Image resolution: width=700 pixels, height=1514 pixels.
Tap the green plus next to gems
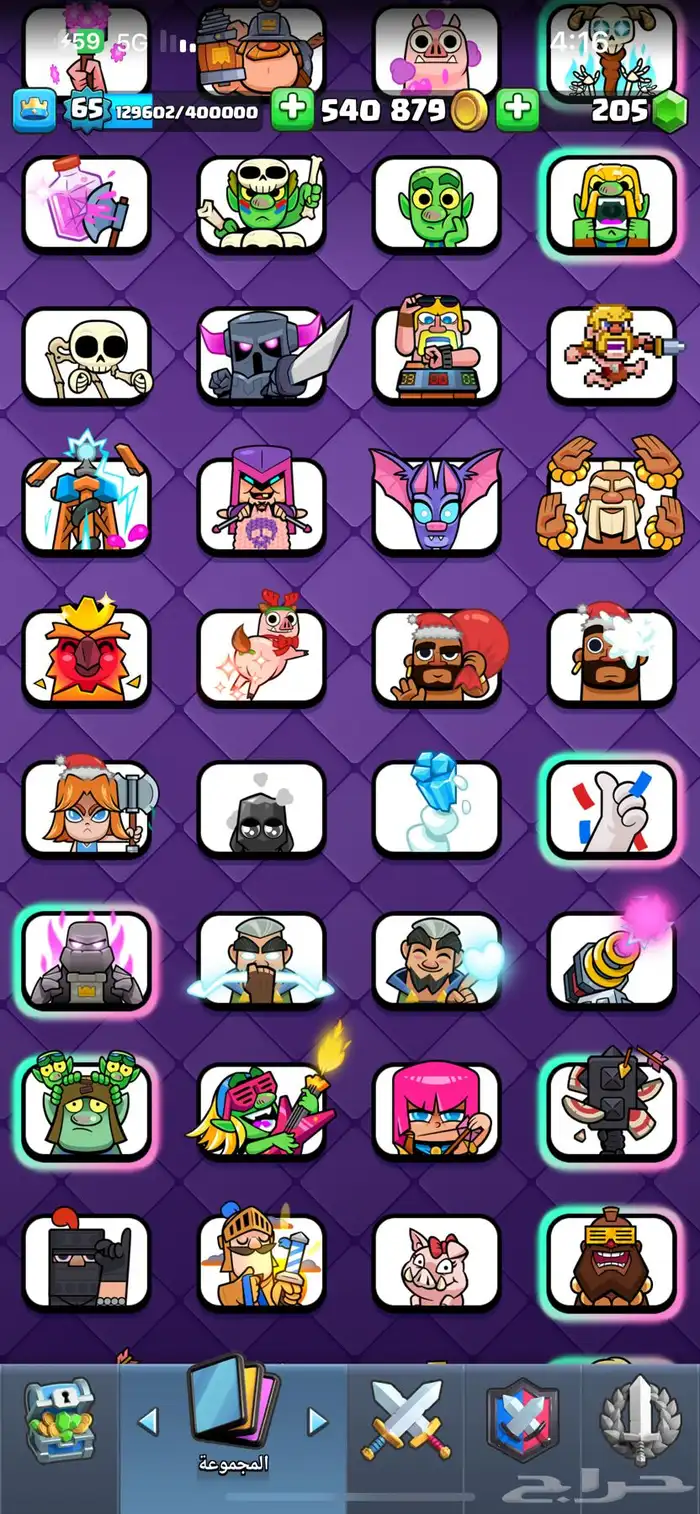[517, 110]
